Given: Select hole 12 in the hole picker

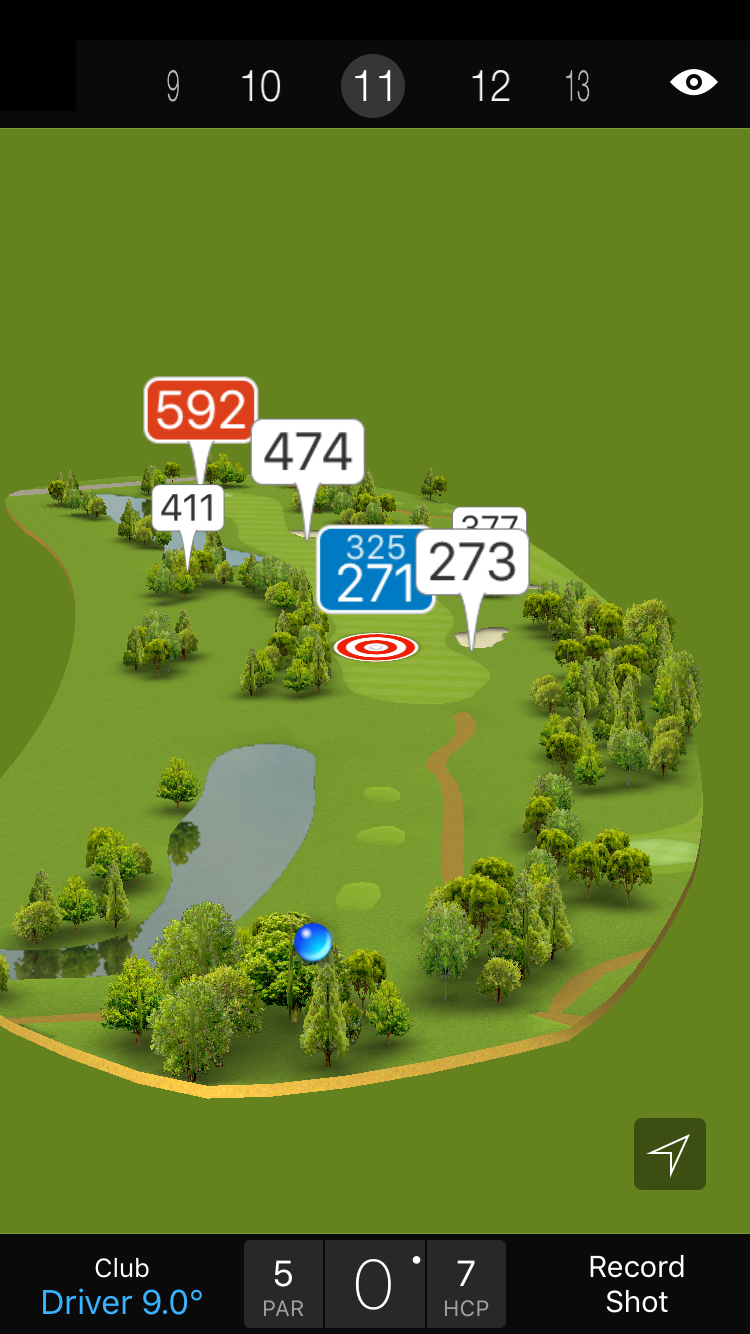Looking at the screenshot, I should coord(490,87).
